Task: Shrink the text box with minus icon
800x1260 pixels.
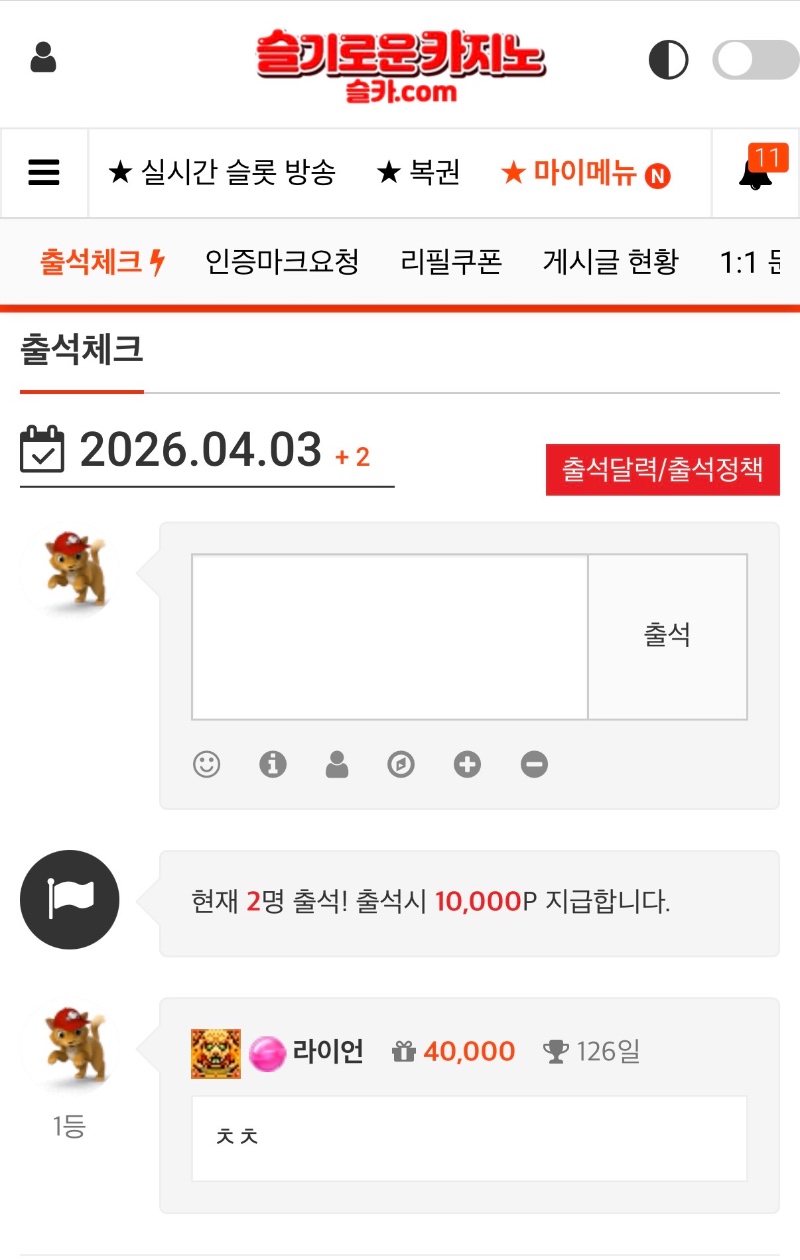Action: coord(534,765)
